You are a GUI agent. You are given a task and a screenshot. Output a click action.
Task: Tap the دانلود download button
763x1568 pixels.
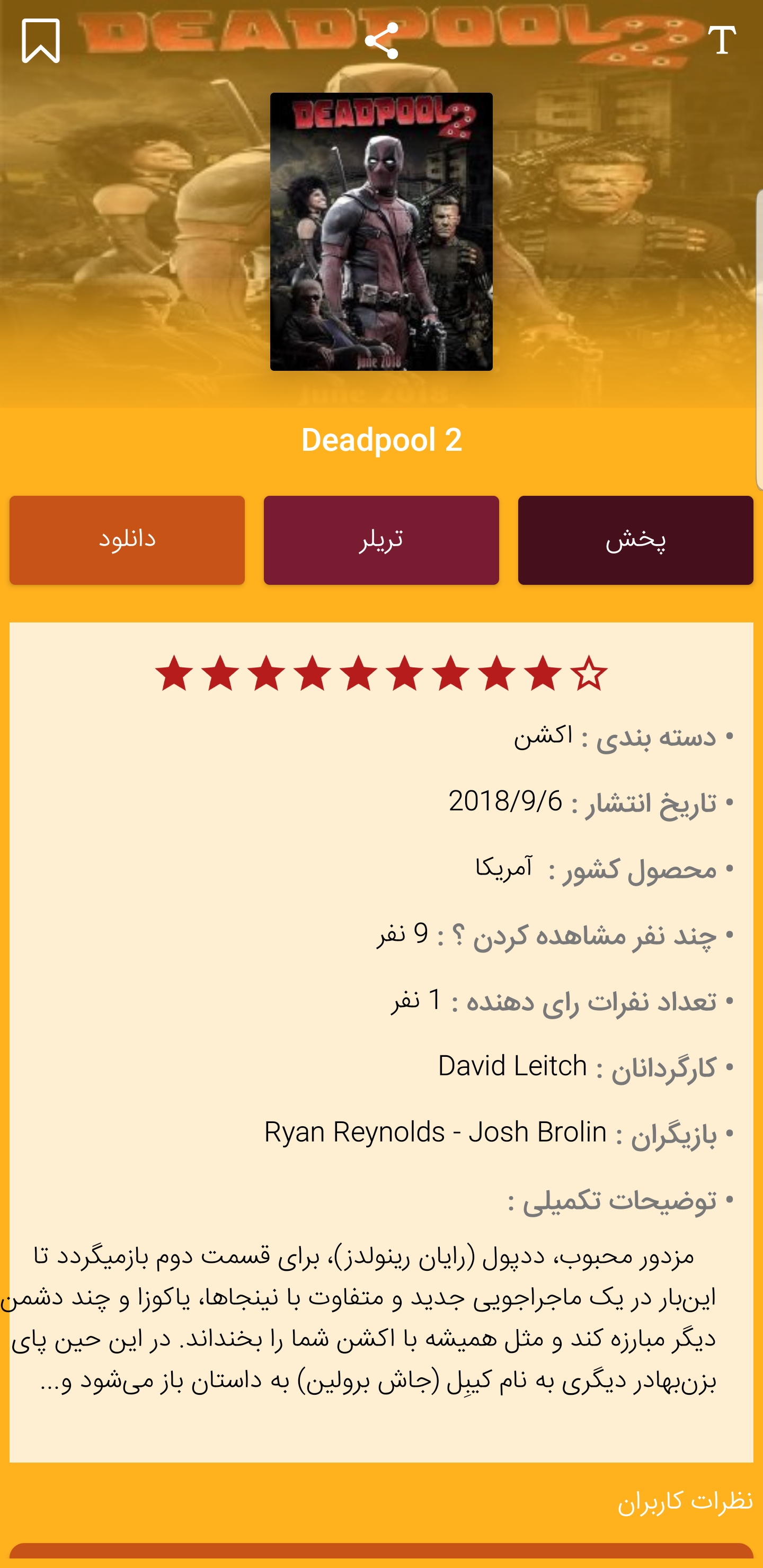pos(127,540)
